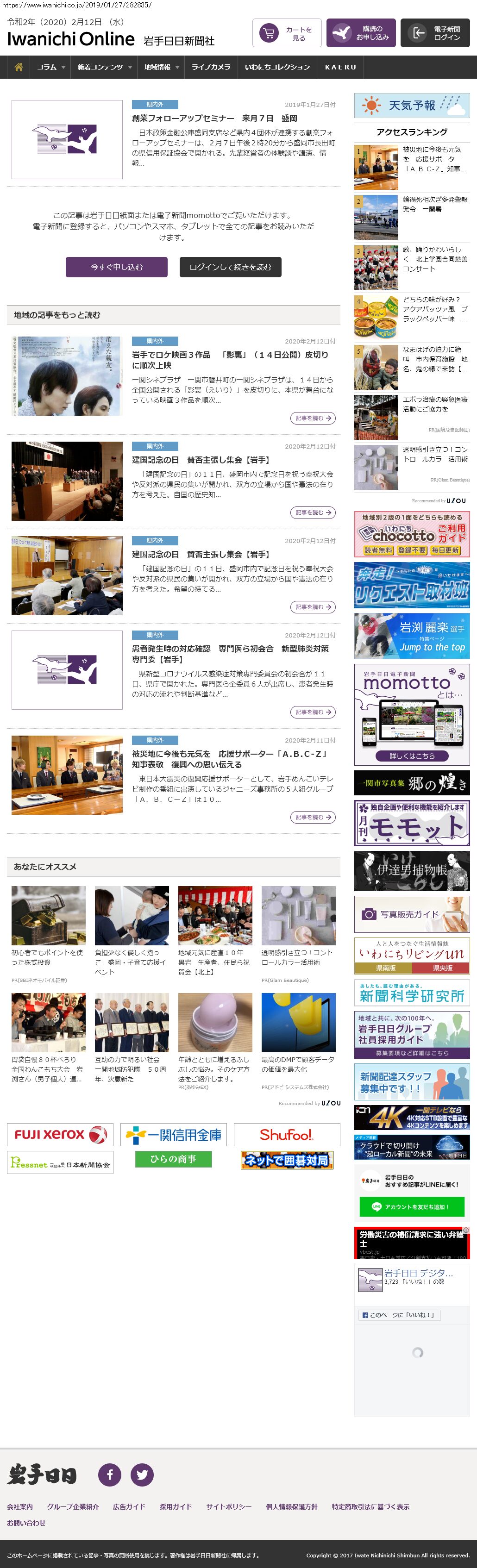
Task: Open 購読のお申し込み subscription button
Action: (361, 33)
